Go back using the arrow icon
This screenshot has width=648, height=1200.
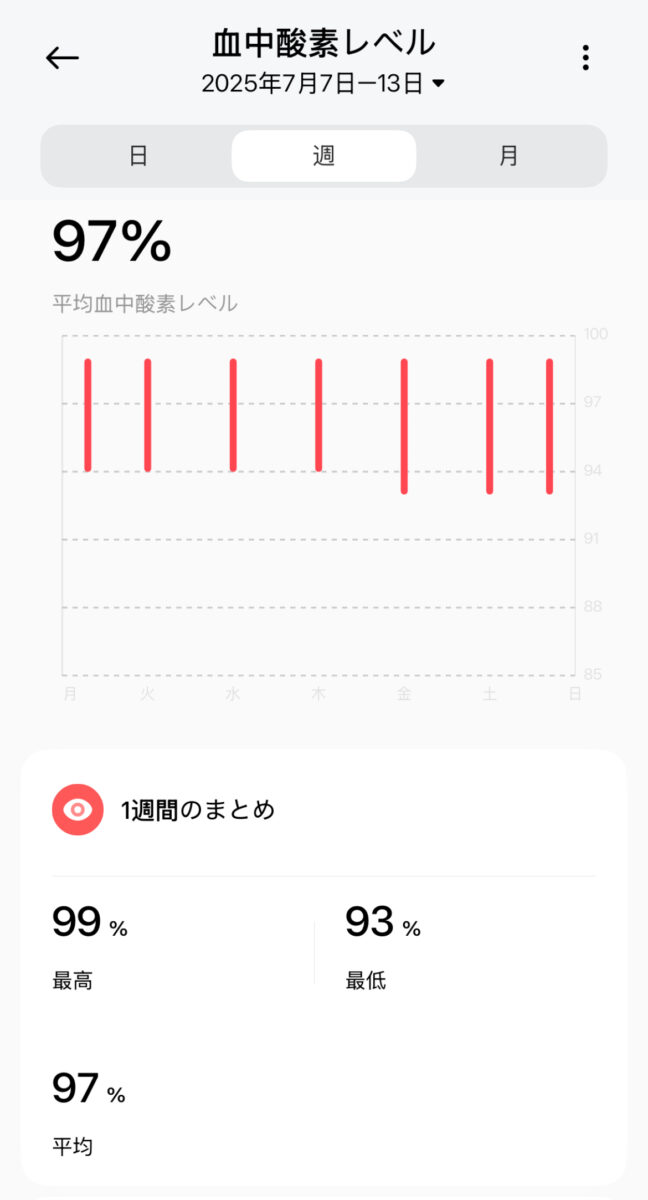point(62,58)
